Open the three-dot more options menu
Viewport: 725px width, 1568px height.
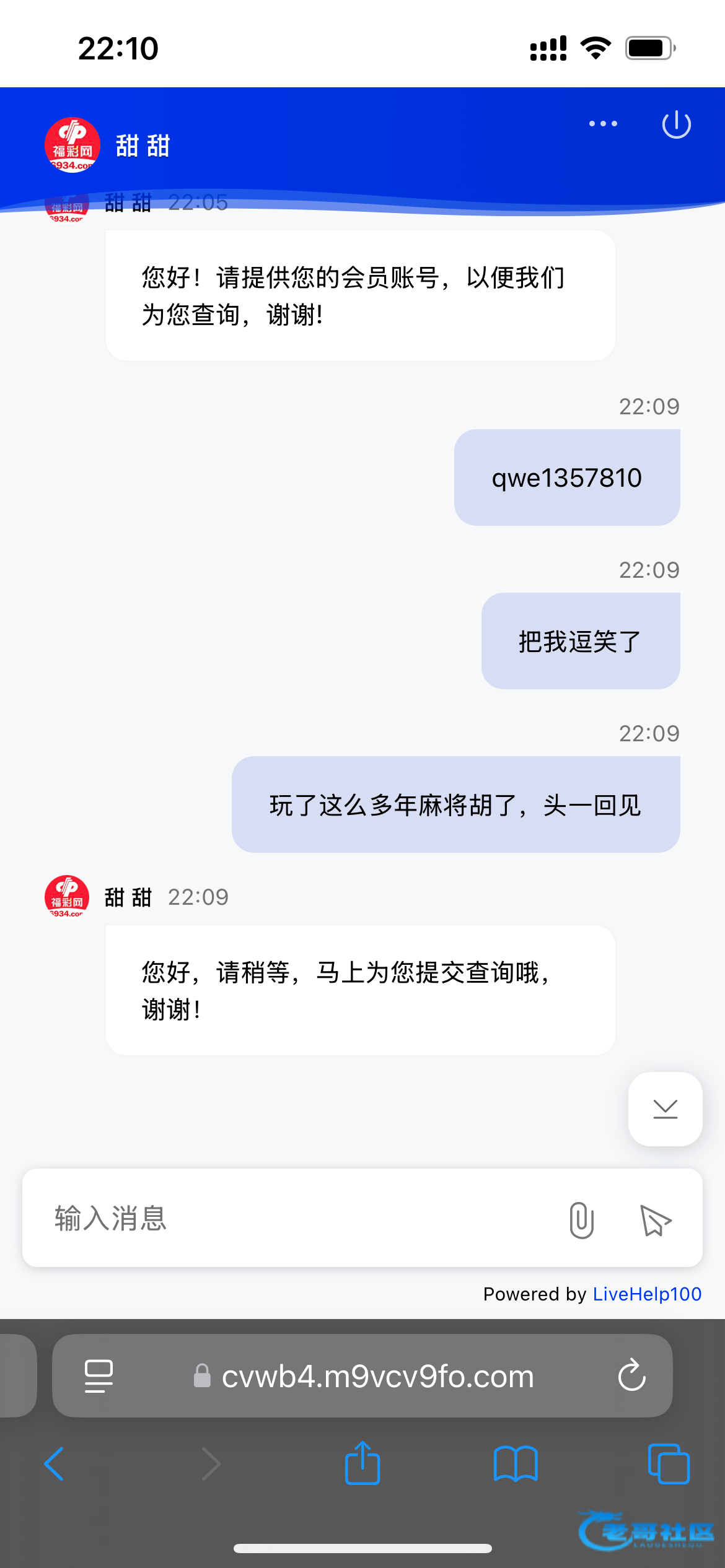click(603, 124)
